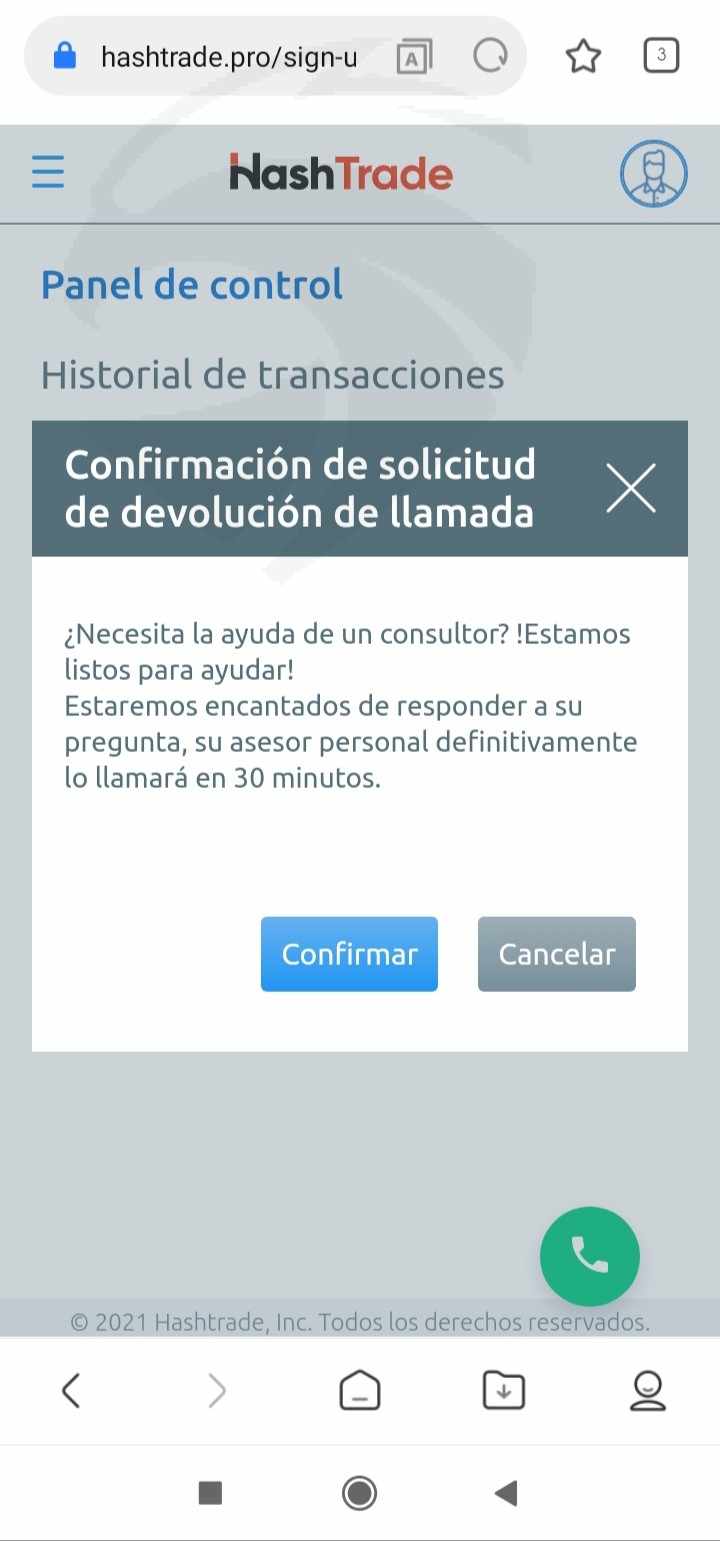720x1541 pixels.
Task: Confirm the callback request
Action: tap(349, 954)
